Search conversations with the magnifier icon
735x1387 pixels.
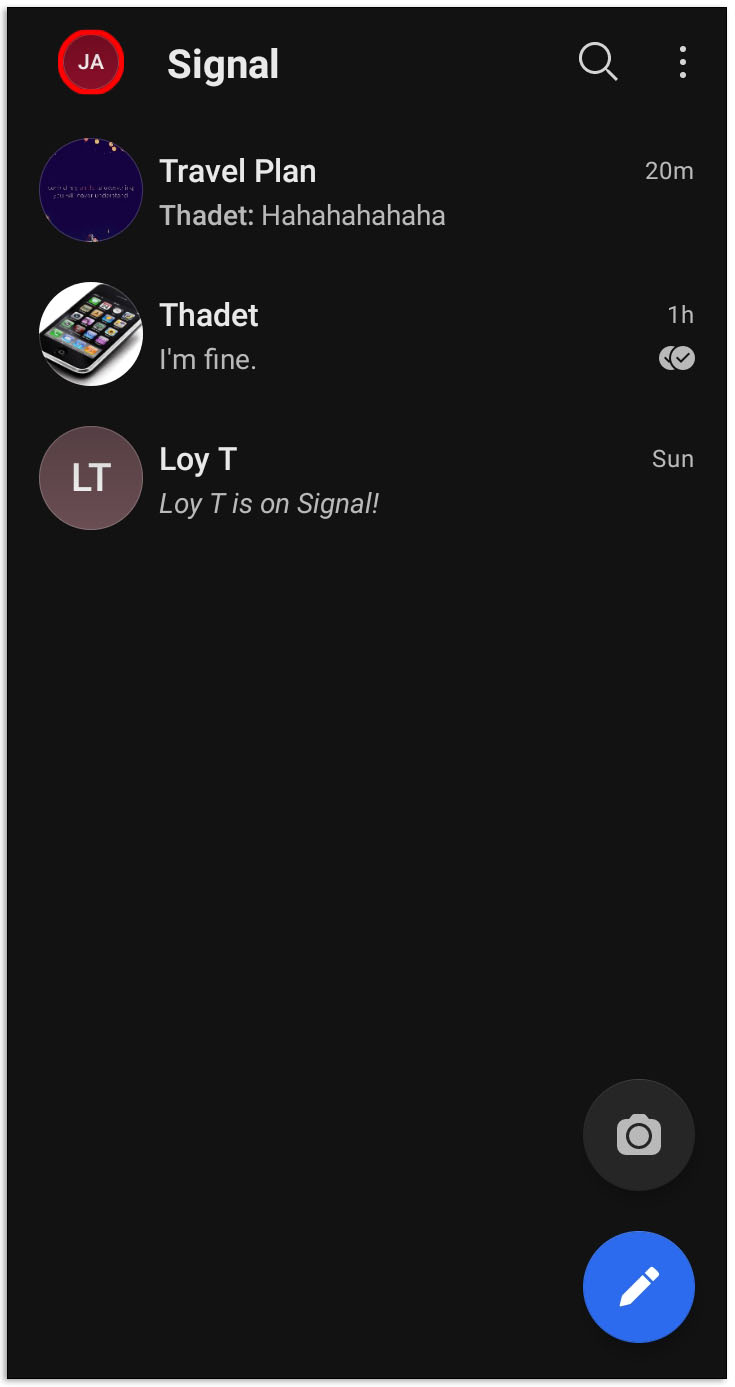[597, 63]
